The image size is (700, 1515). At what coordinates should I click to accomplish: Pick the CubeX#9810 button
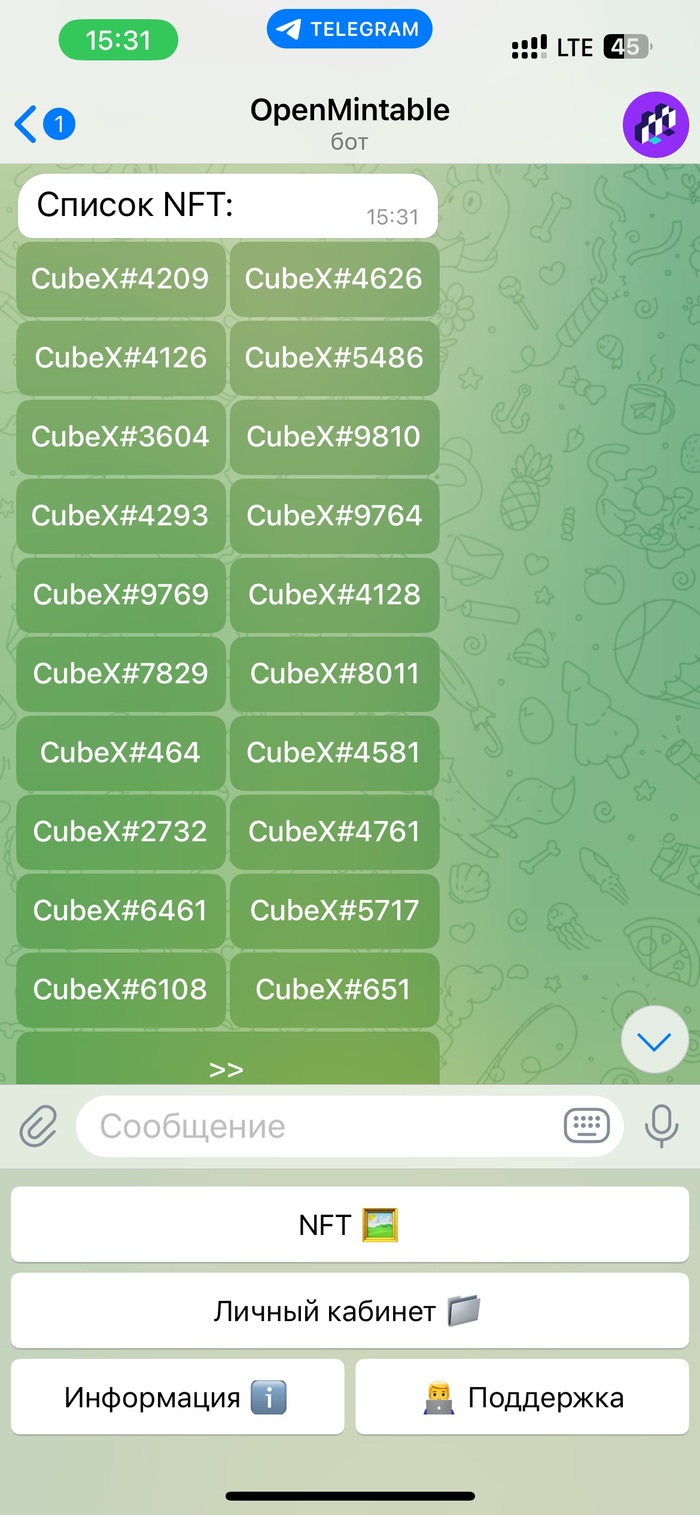point(334,437)
